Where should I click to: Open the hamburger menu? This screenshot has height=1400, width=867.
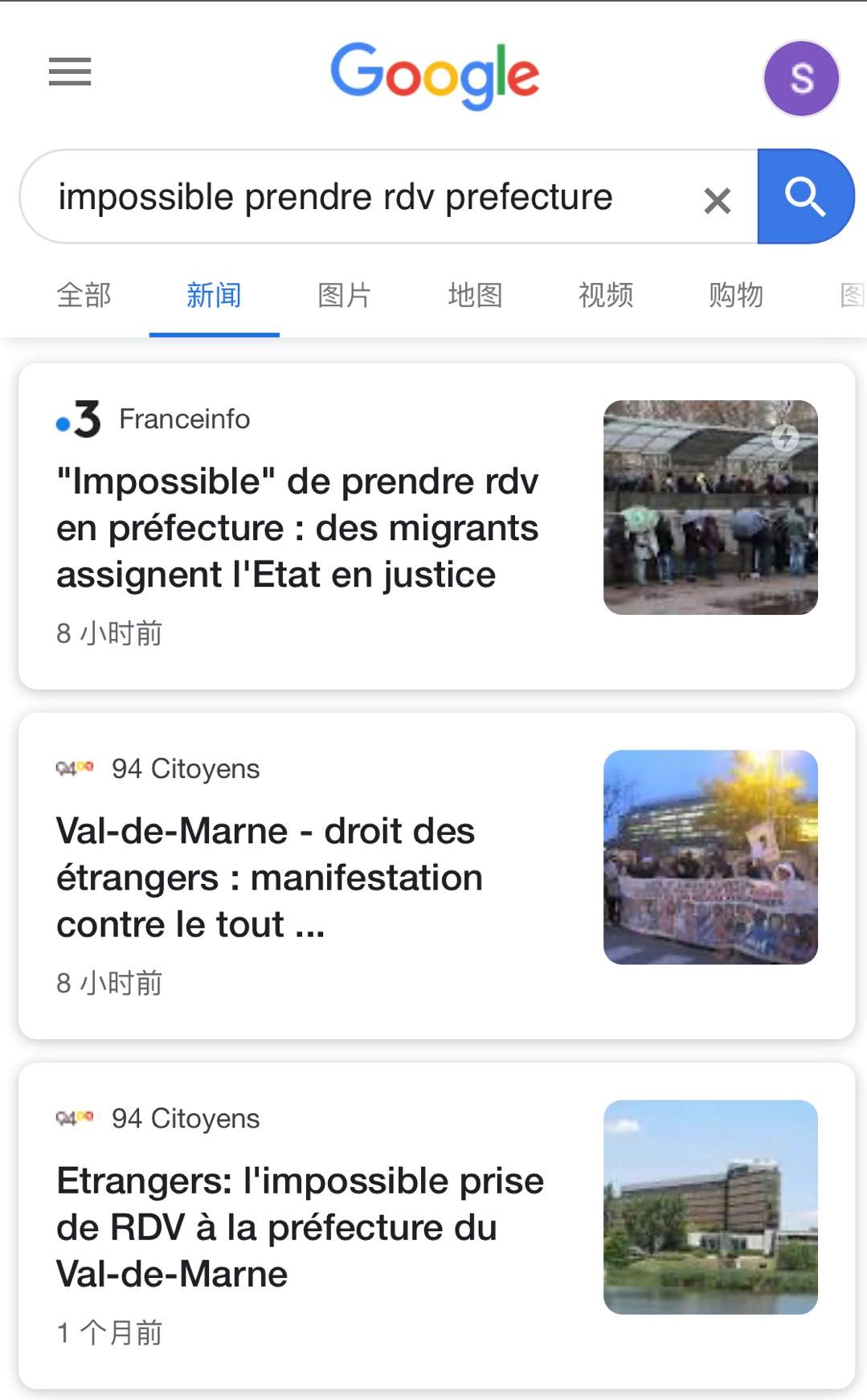click(70, 72)
